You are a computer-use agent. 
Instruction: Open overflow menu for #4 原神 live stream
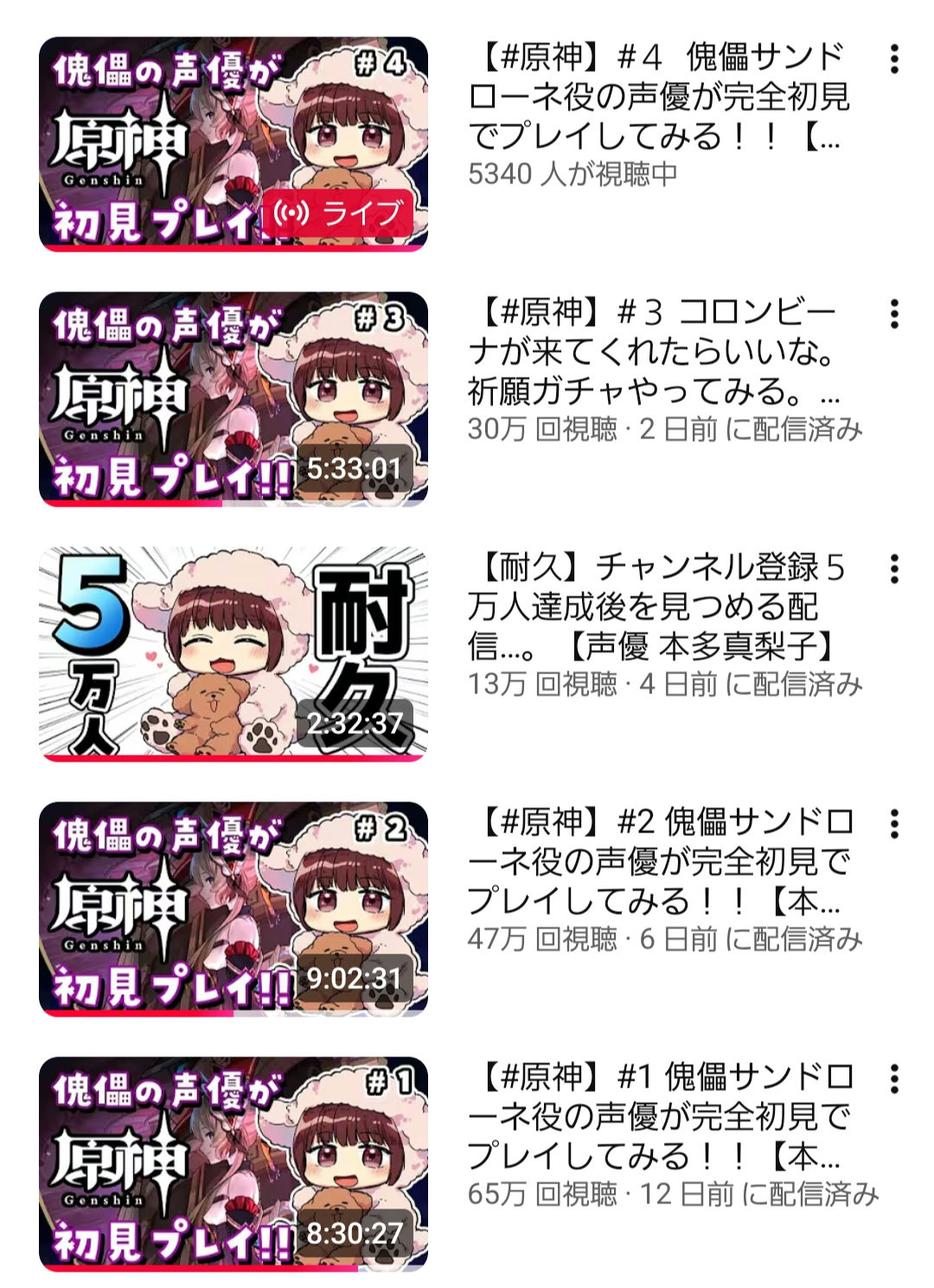[x=894, y=60]
